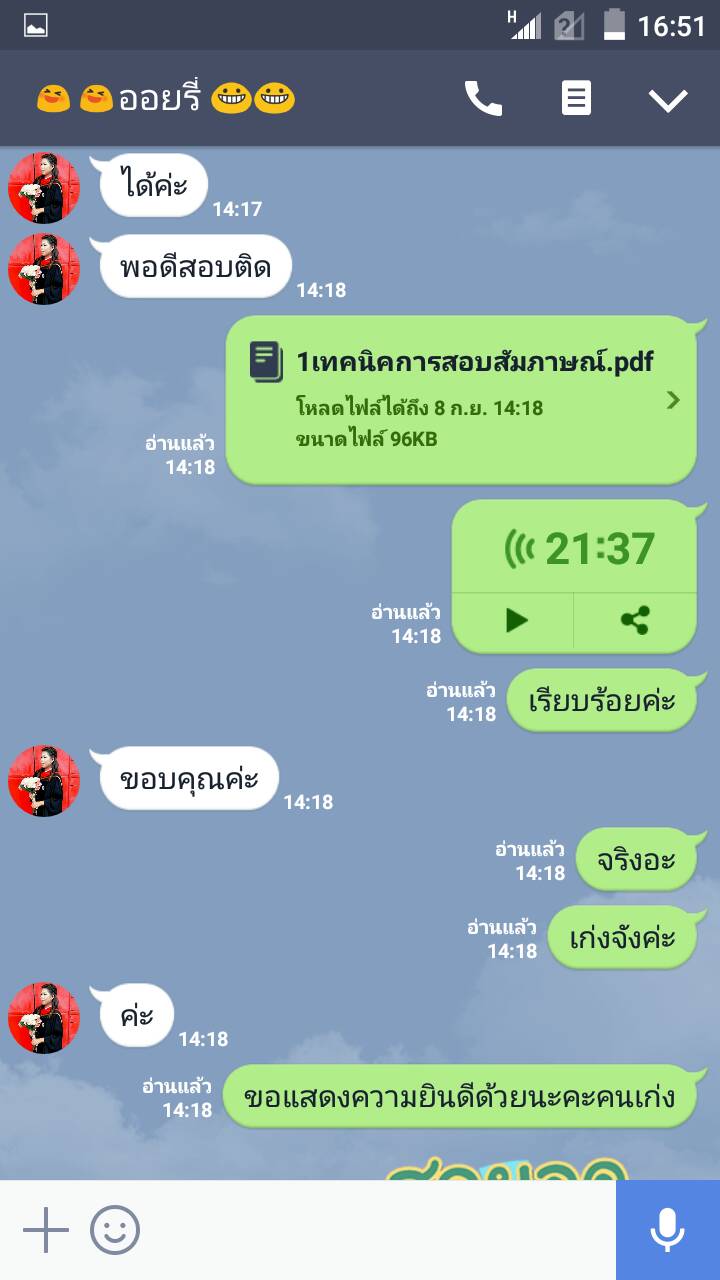The width and height of the screenshot is (720, 1280).
Task: Expand the chat options dropdown arrow
Action: click(667, 99)
